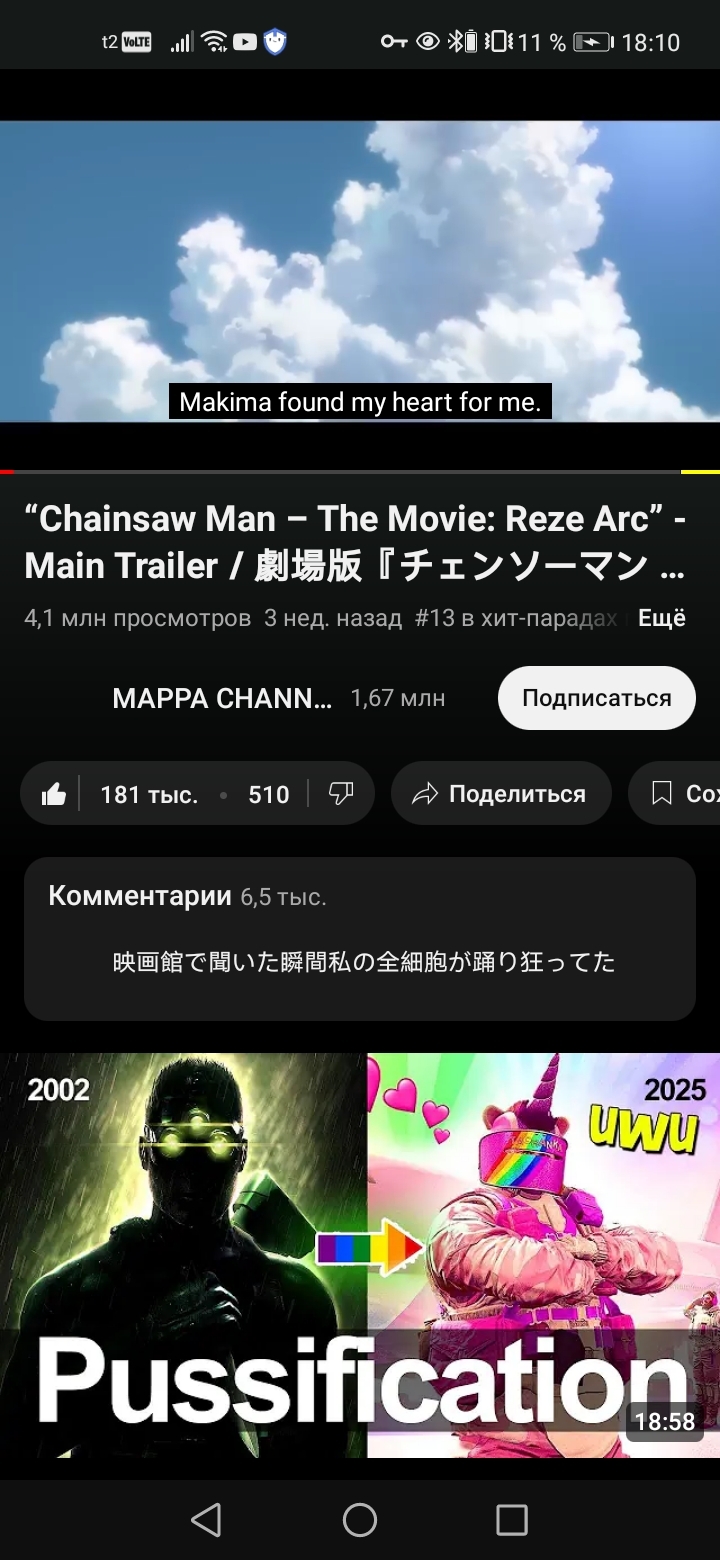Image resolution: width=720 pixels, height=1560 pixels.
Task: Tap the Поделиться share button
Action: click(501, 794)
